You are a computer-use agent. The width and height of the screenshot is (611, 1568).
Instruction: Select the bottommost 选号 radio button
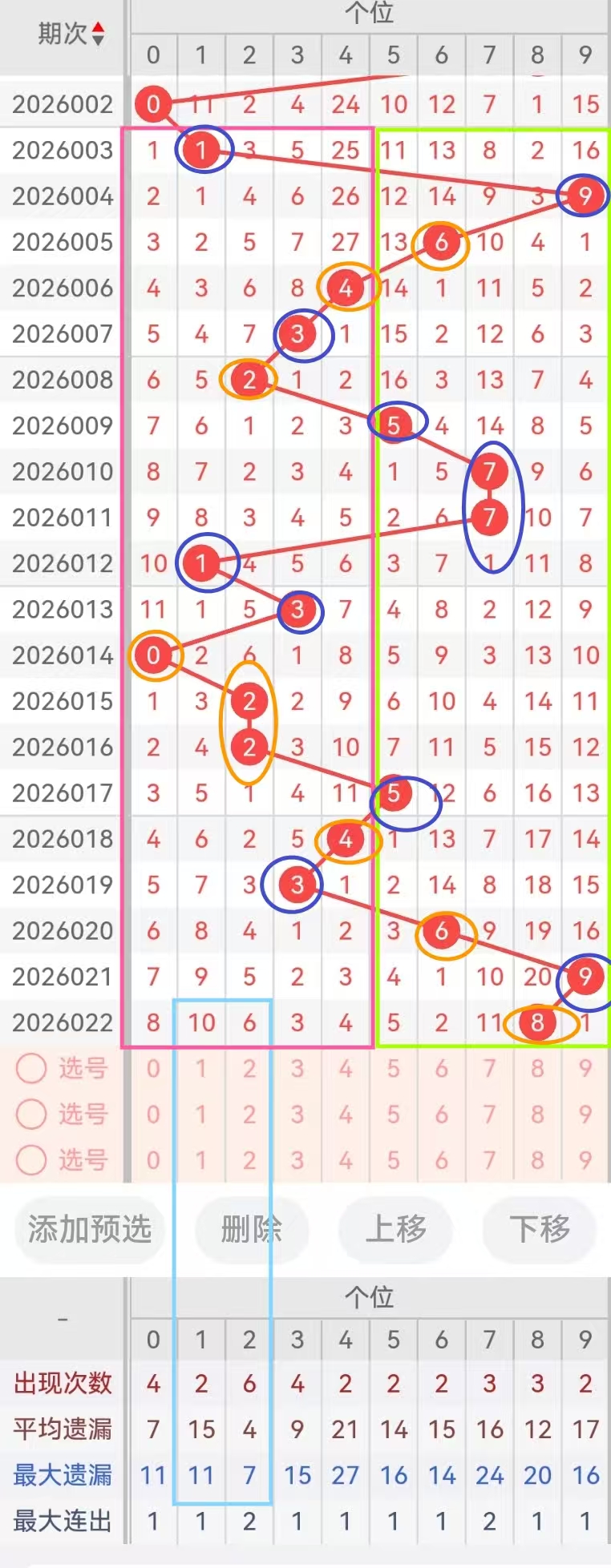[32, 1159]
